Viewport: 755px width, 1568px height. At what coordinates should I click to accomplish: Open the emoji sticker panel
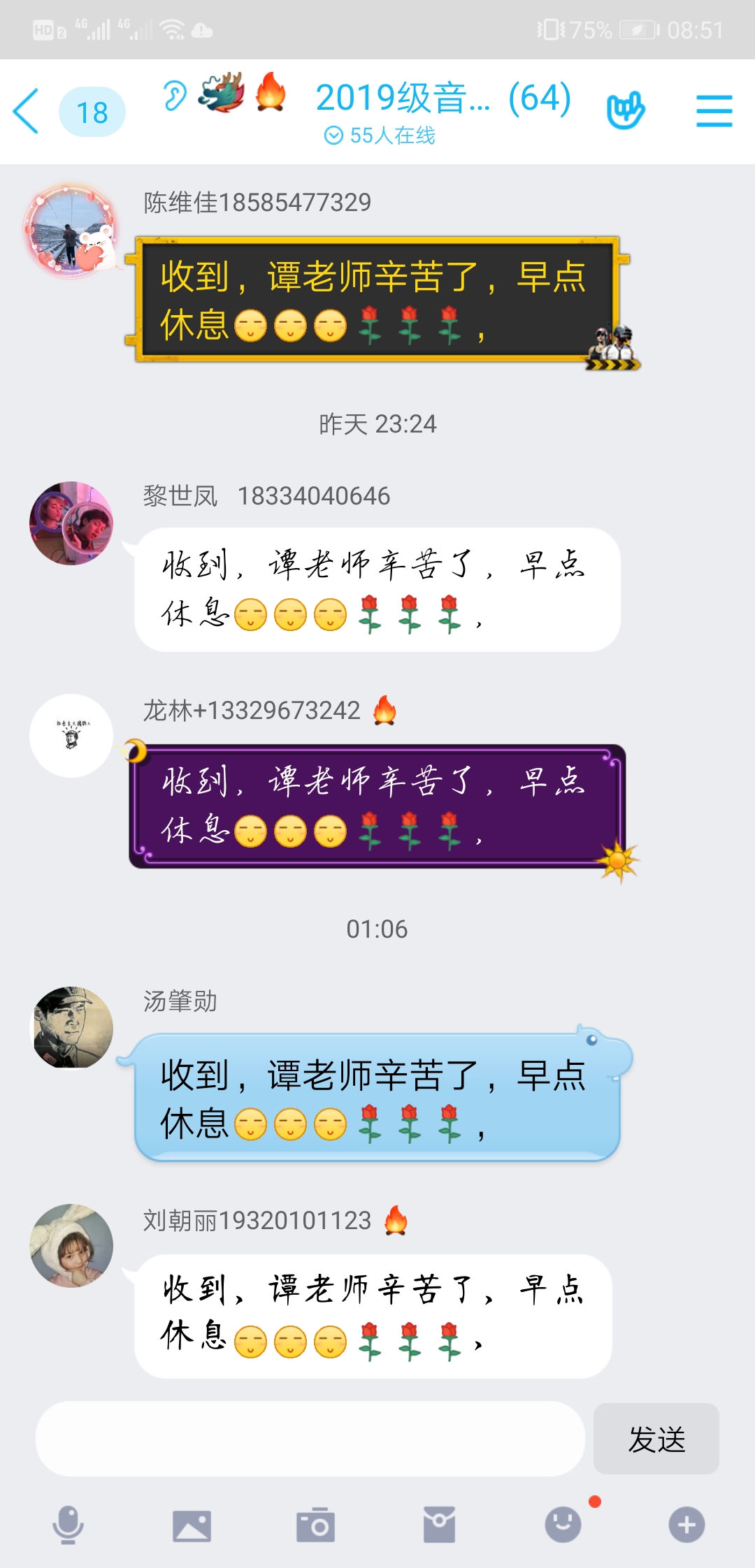pos(563,1525)
